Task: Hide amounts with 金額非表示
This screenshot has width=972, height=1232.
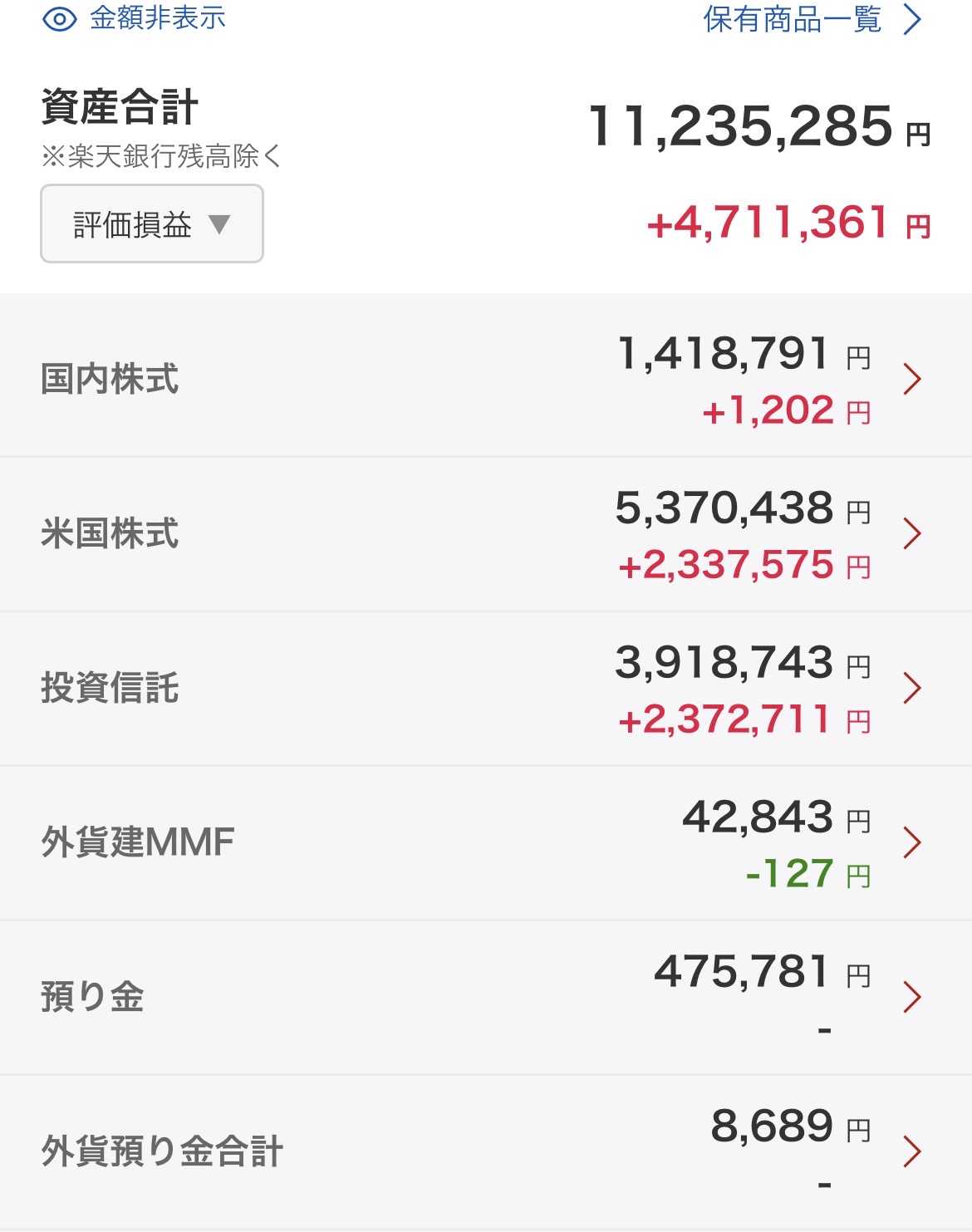Action: pyautogui.click(x=134, y=18)
